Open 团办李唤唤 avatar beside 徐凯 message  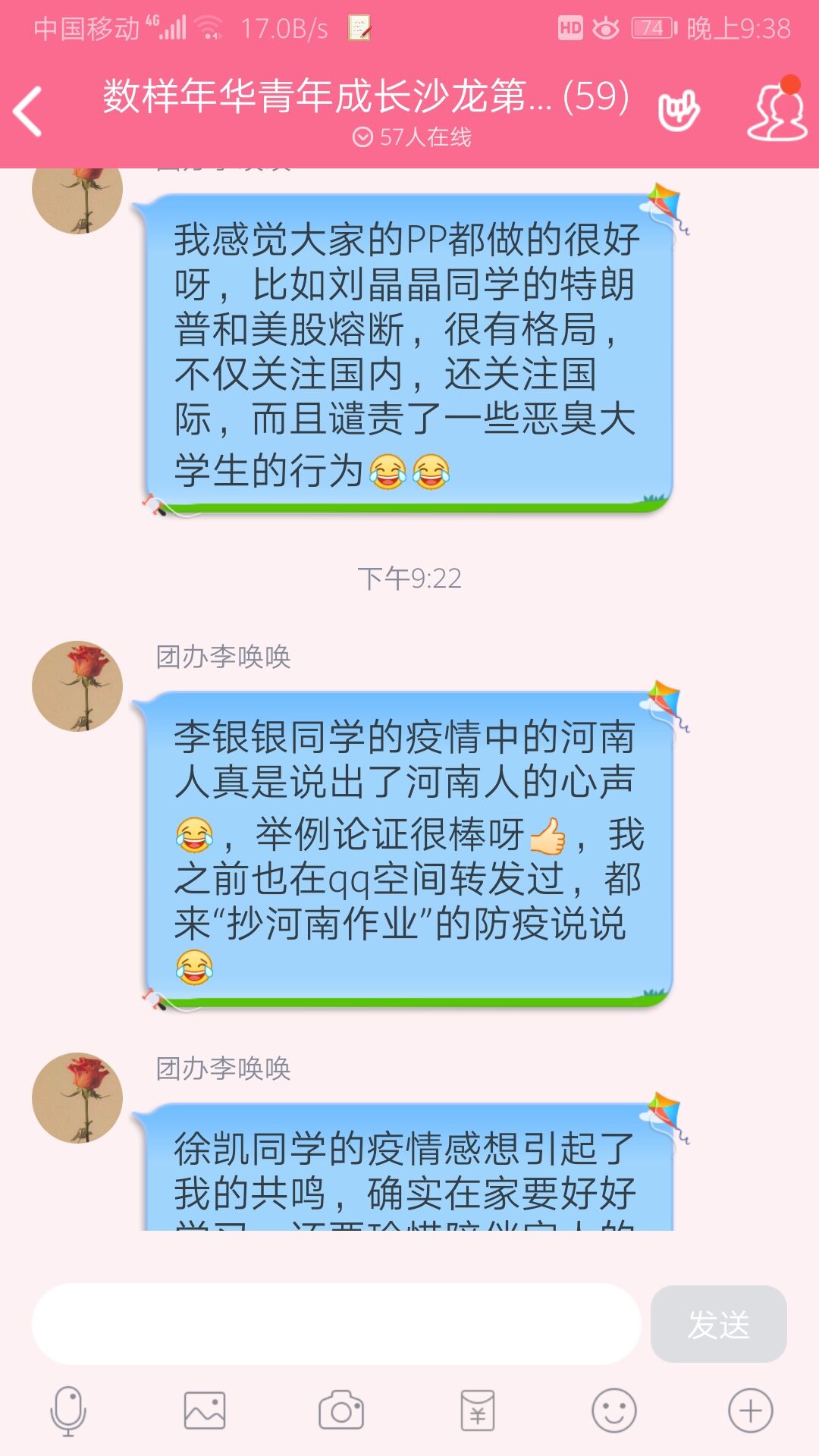77,1097
